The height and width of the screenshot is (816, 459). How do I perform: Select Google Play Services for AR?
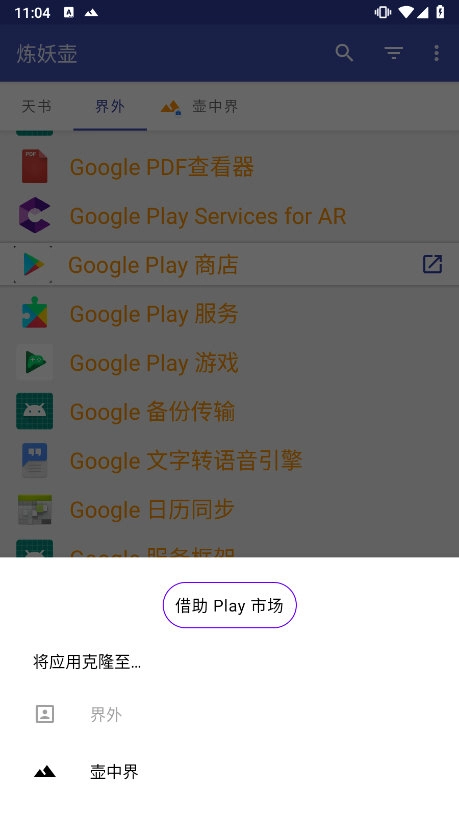pos(230,215)
